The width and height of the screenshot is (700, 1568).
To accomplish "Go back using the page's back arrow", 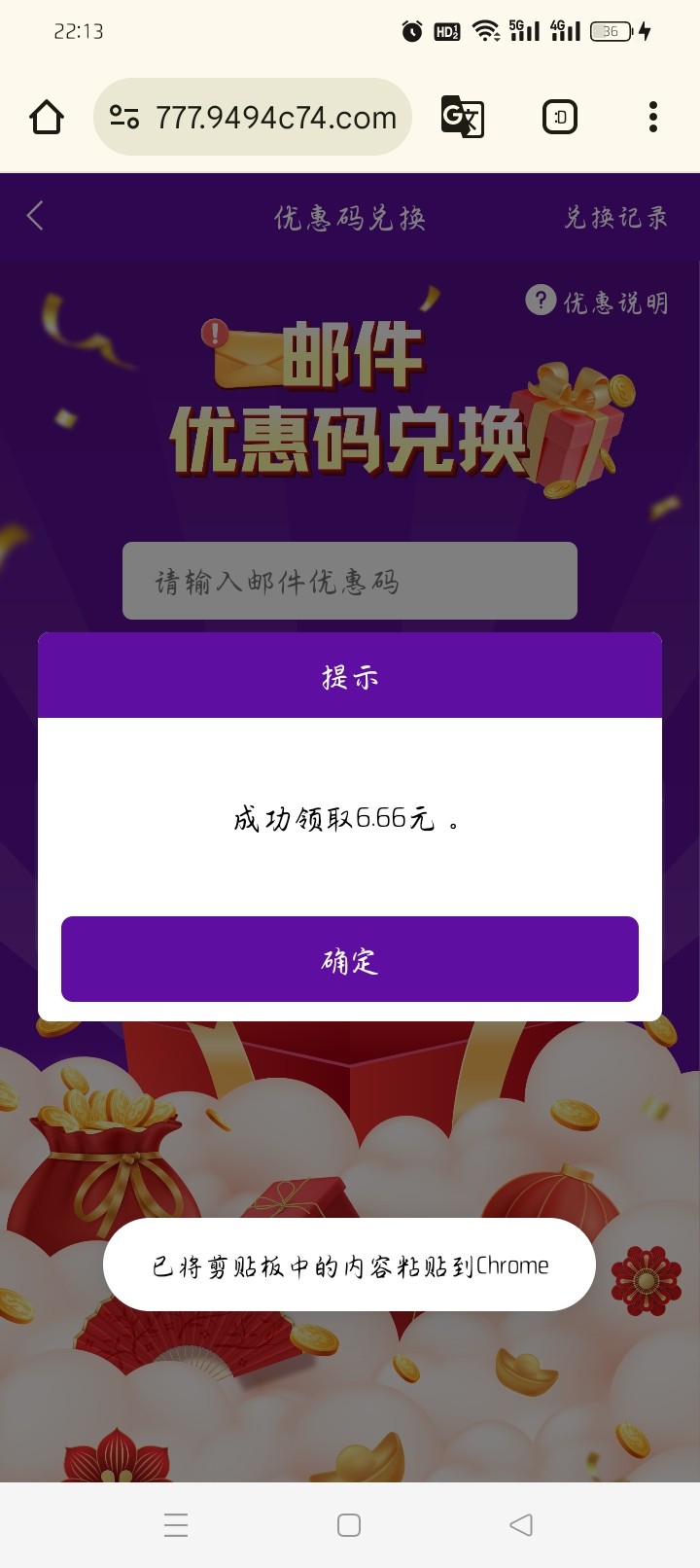I will [36, 216].
